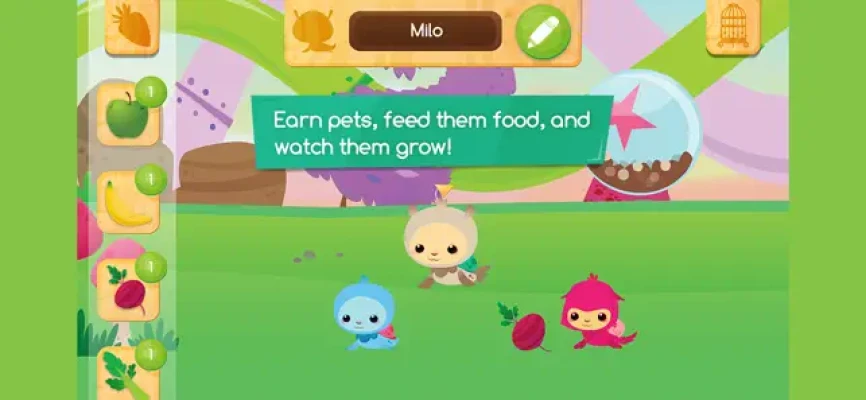The height and width of the screenshot is (400, 866).
Task: Tap the beige llama pet
Action: click(x=441, y=245)
